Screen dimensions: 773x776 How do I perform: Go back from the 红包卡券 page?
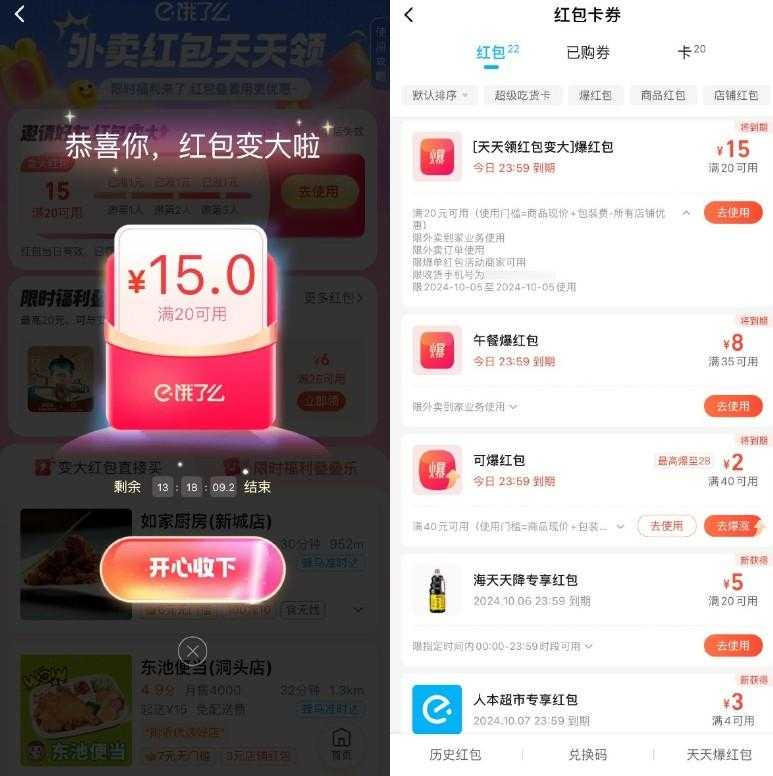(x=408, y=15)
